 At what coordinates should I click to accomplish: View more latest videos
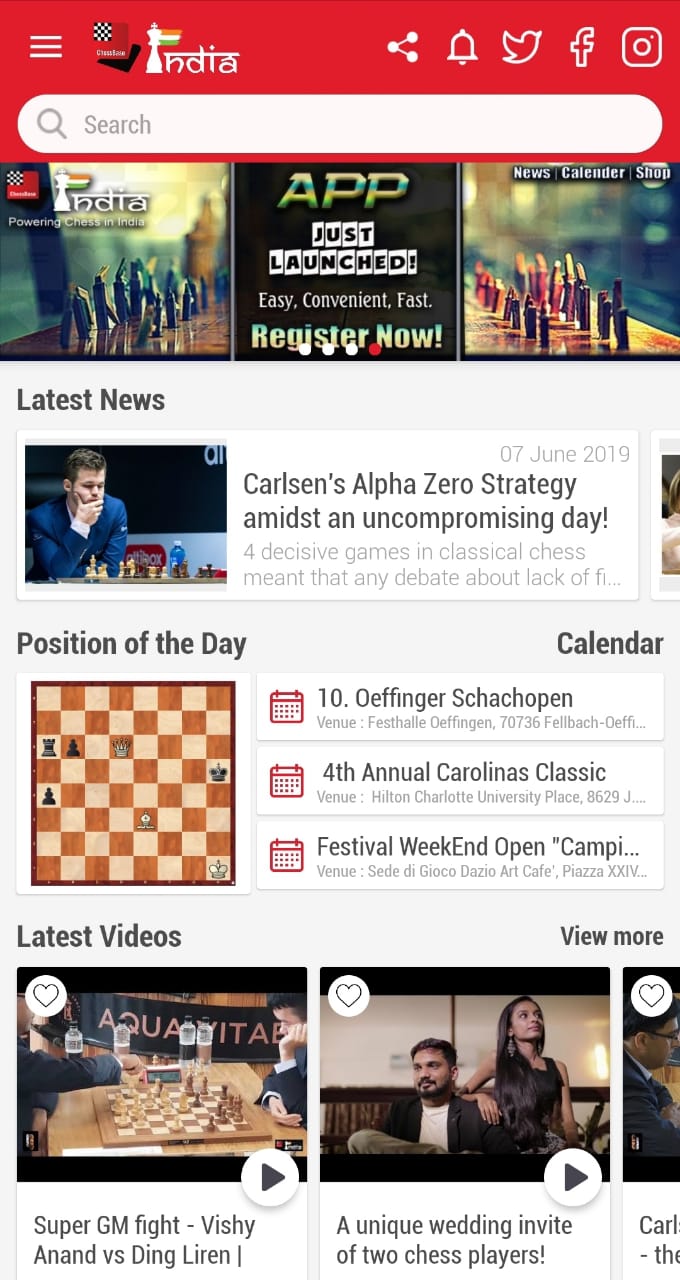(611, 936)
